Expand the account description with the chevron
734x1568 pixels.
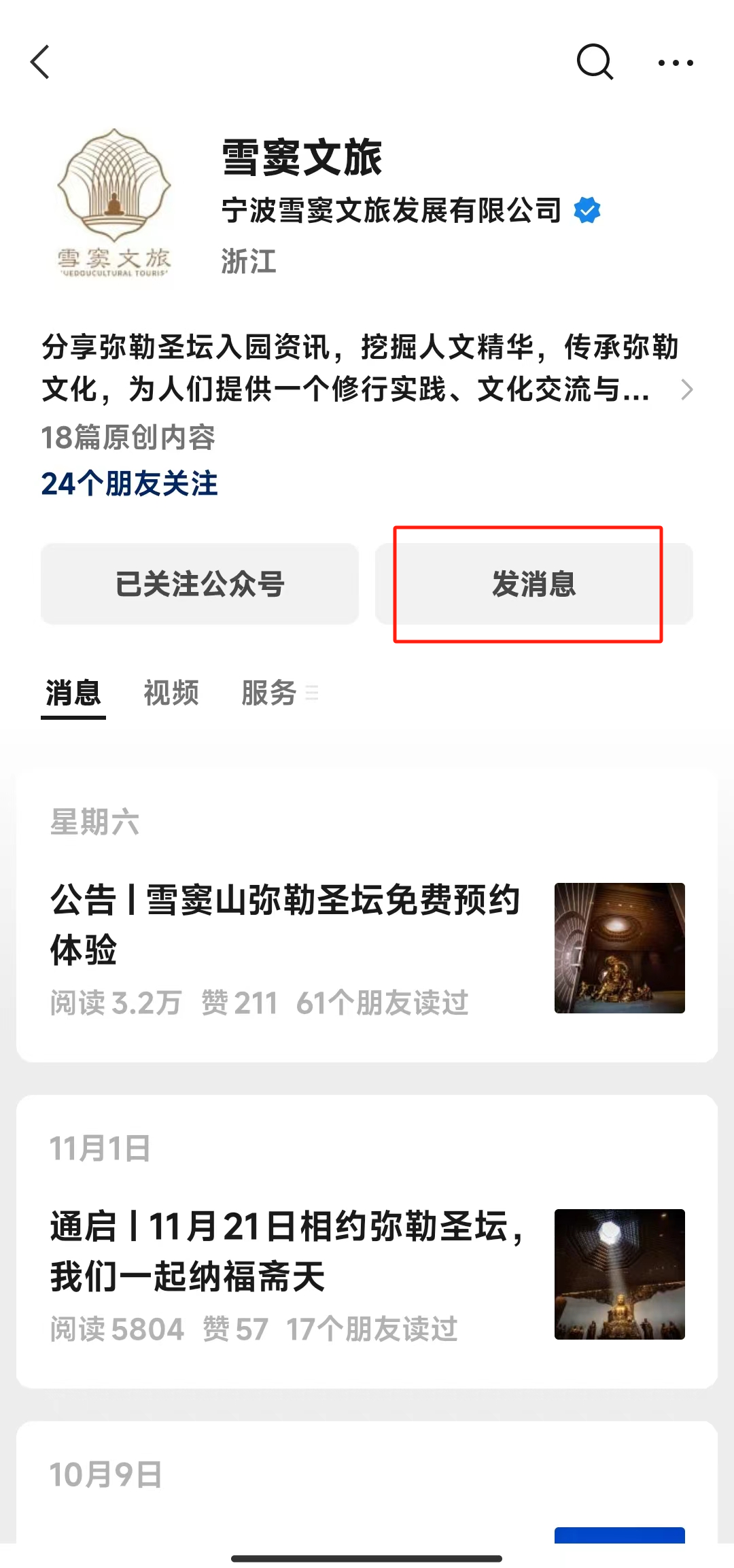pos(686,389)
